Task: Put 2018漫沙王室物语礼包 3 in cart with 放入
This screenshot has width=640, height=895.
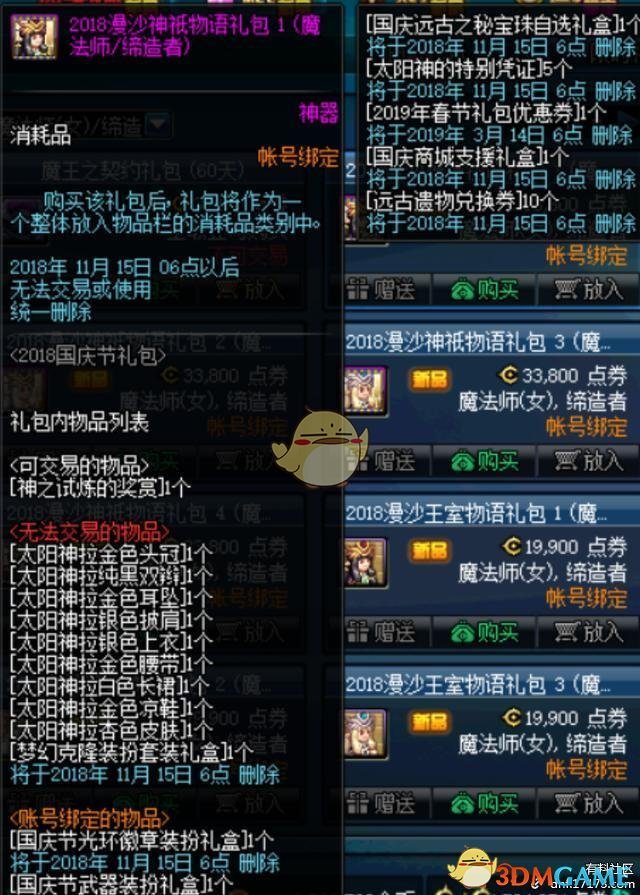Action: click(x=589, y=803)
